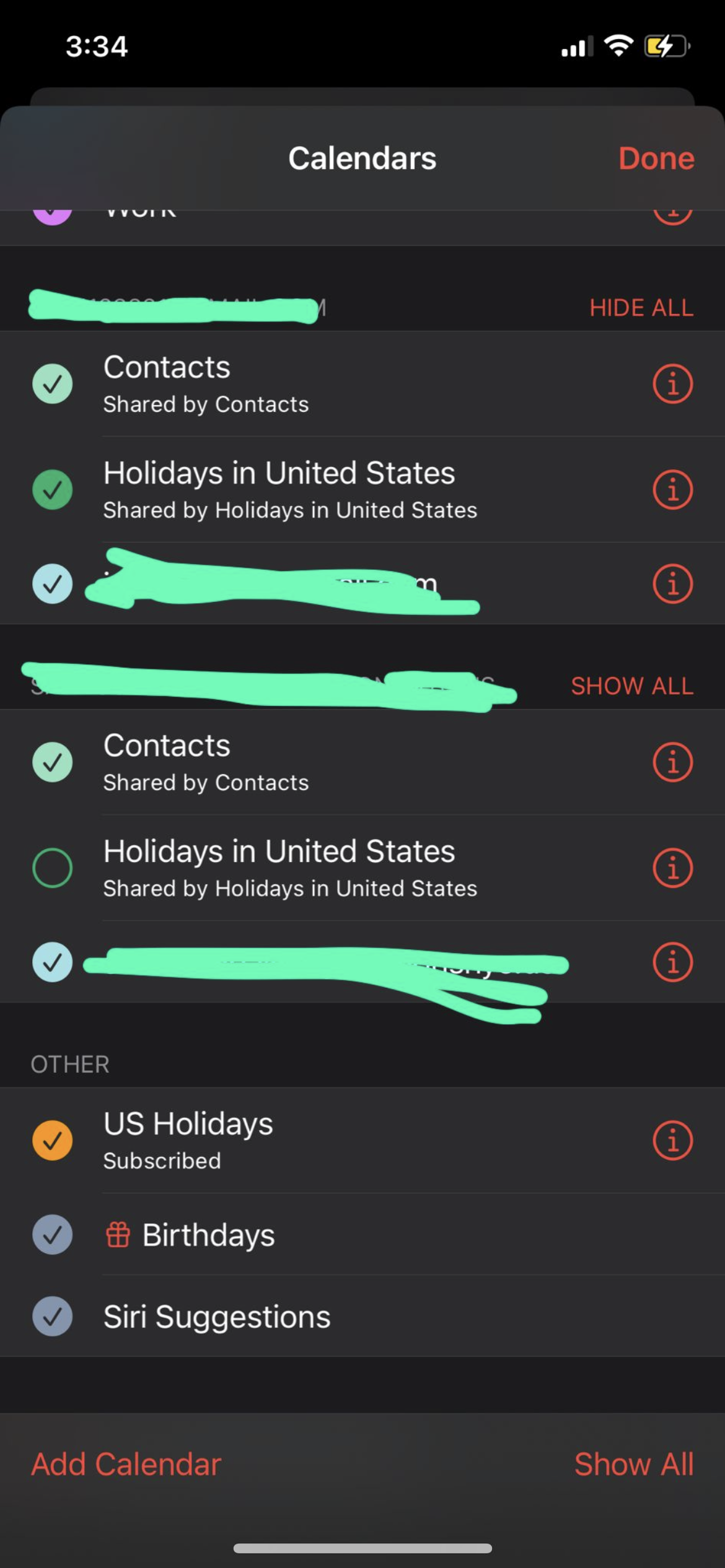Open info for US Holidays calendar
Viewport: 725px width, 1568px height.
click(672, 1140)
